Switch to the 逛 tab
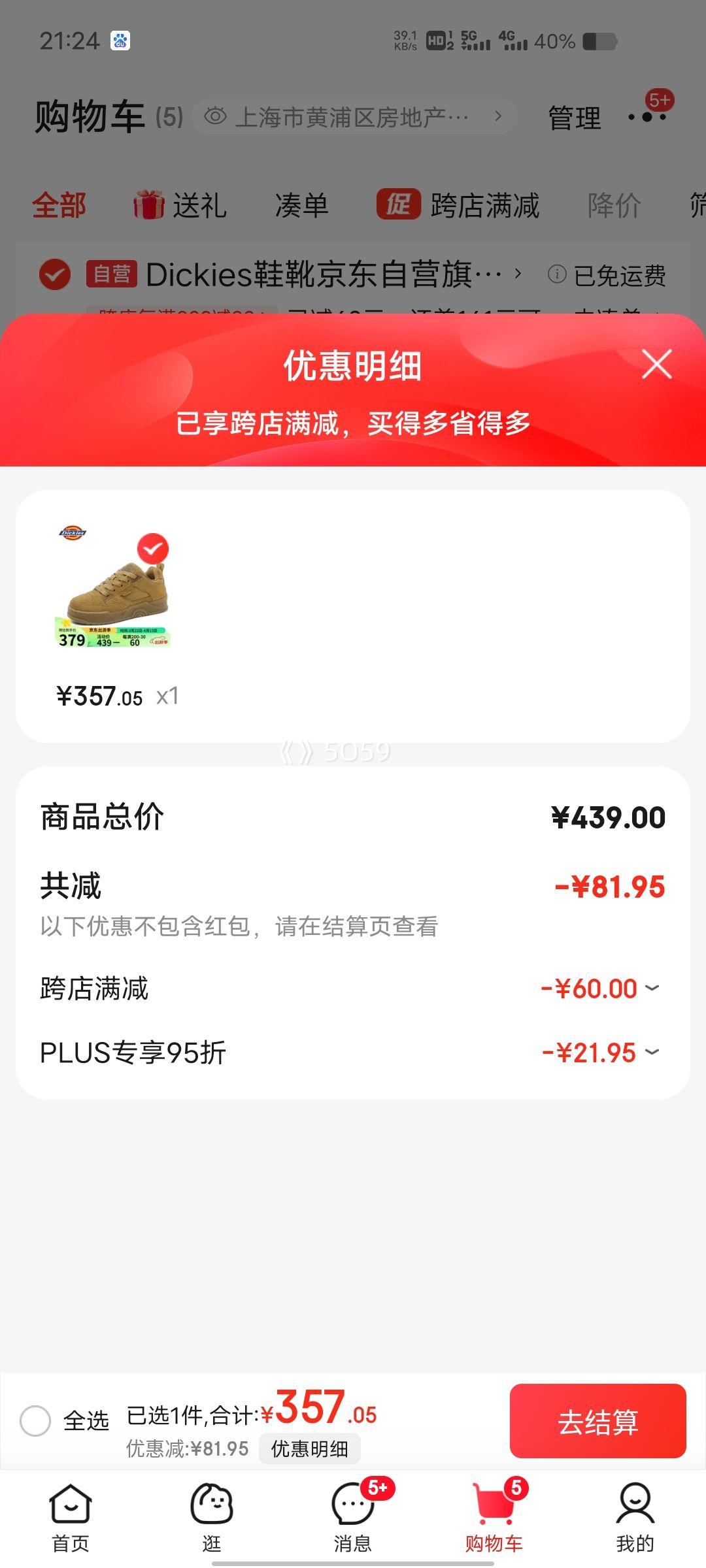This screenshot has height=1568, width=706. pos(211,1518)
